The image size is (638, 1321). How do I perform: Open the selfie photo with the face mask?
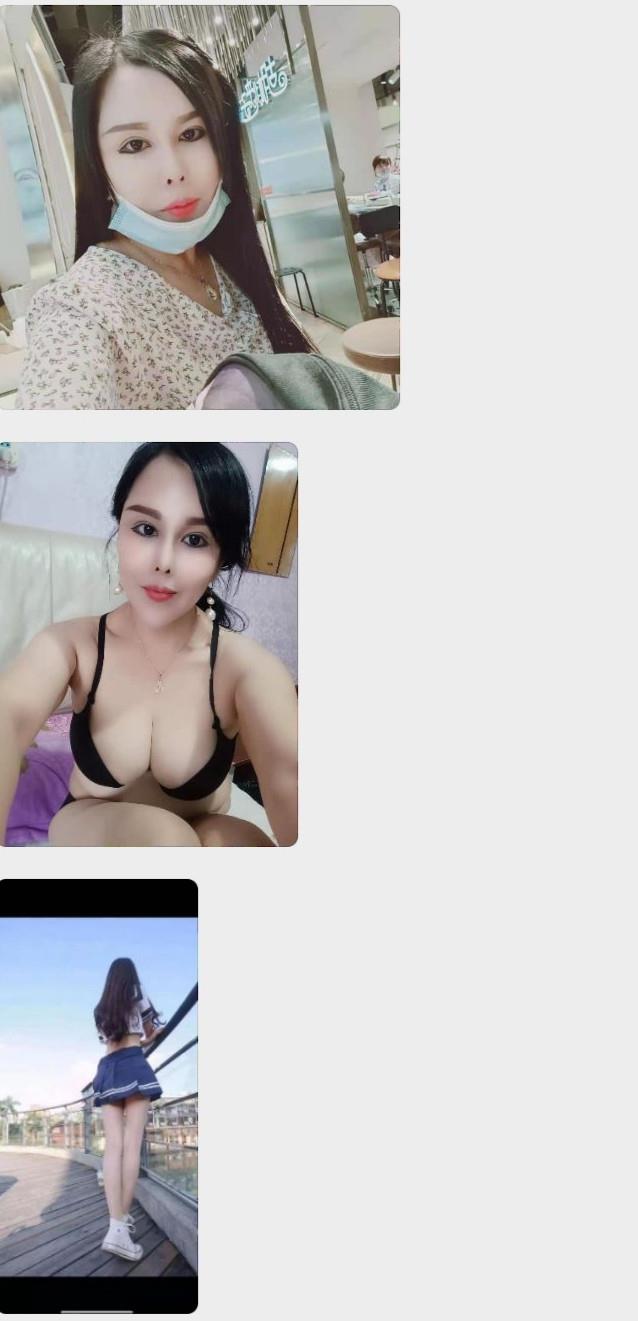[x=199, y=207]
